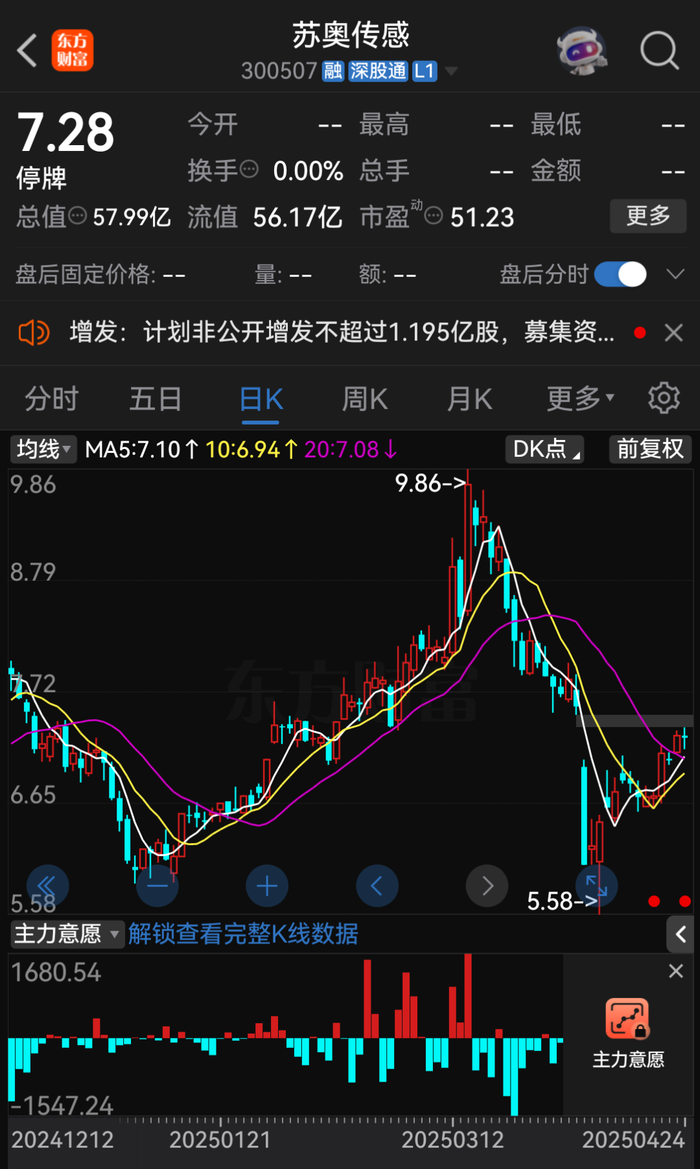This screenshot has height=1169, width=700.
Task: Switch to the 分时 chart tab
Action: (51, 399)
